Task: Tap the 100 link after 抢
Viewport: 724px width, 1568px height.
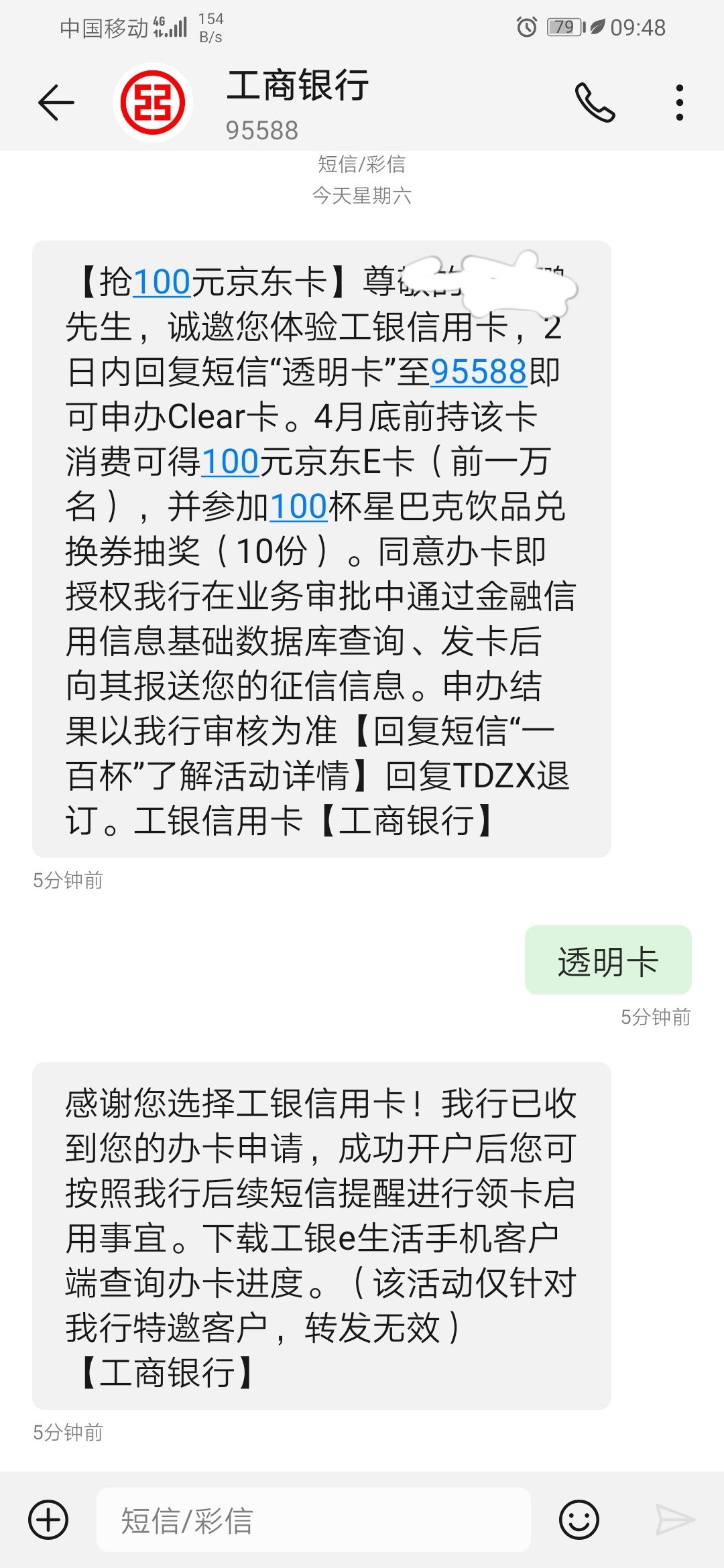Action: [x=162, y=281]
